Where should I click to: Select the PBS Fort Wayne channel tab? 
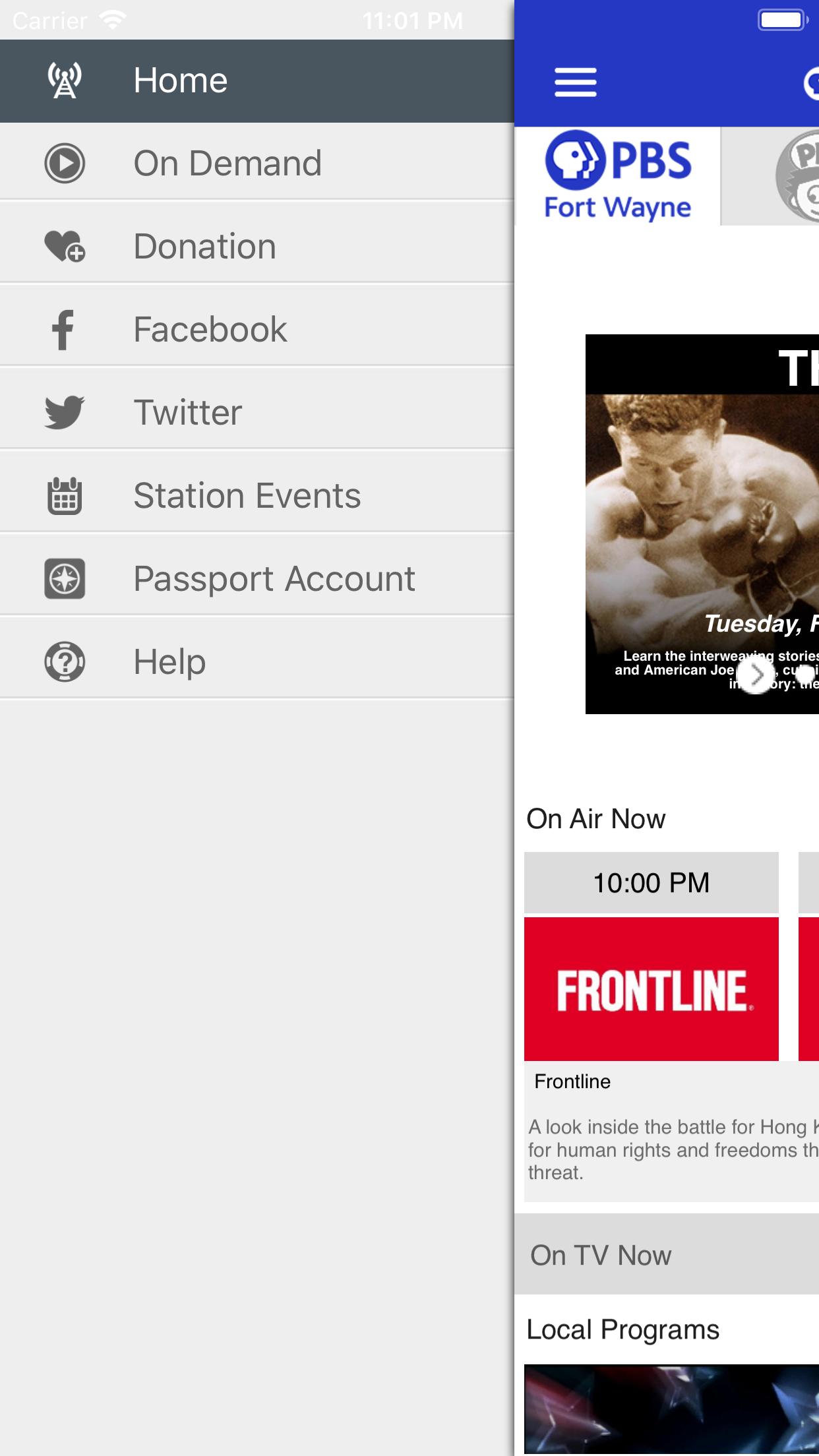pos(618,175)
